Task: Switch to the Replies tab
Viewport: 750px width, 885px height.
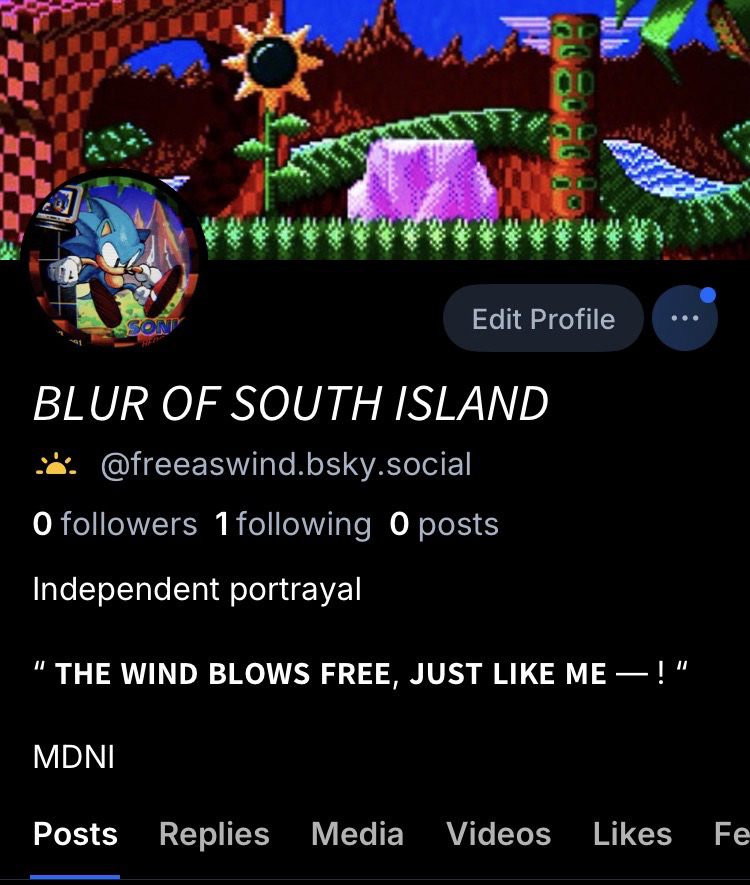Action: [x=214, y=834]
